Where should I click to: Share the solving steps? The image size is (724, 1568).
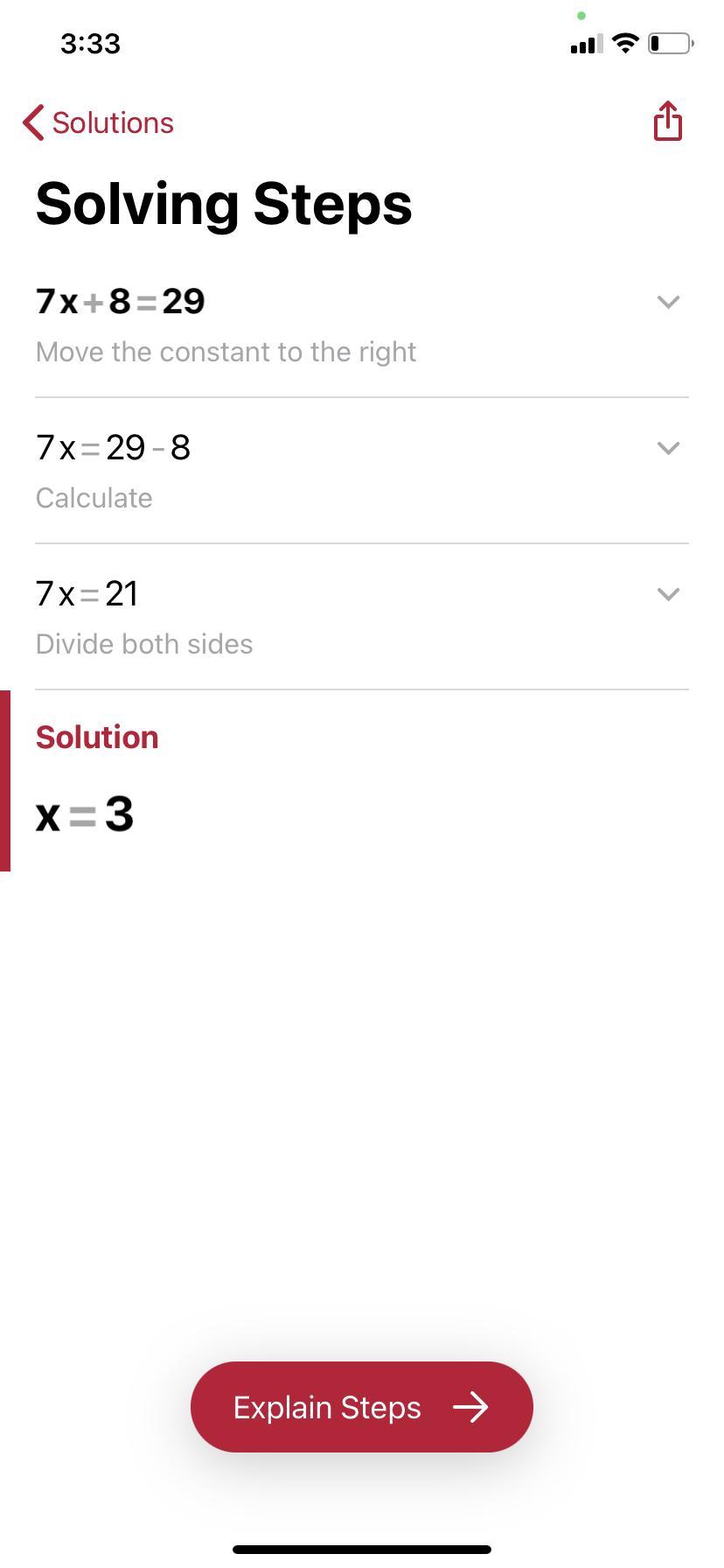point(667,122)
